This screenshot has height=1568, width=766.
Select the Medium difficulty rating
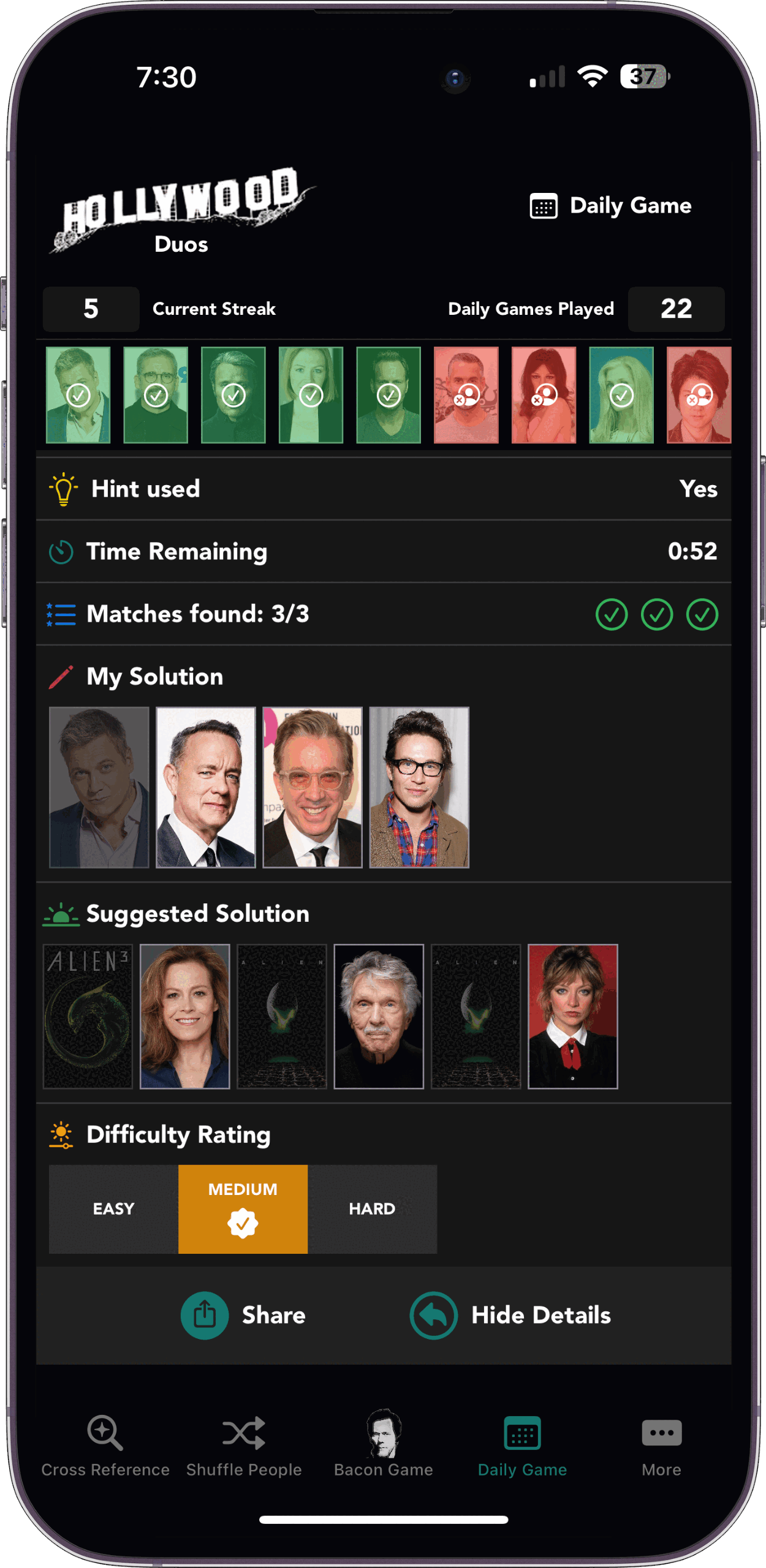tap(243, 1208)
